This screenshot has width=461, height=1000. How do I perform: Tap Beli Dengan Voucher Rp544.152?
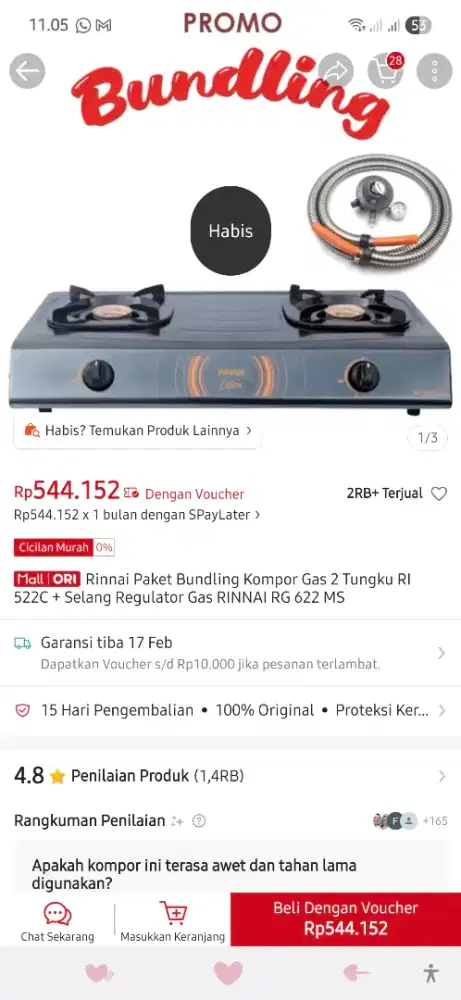(346, 919)
